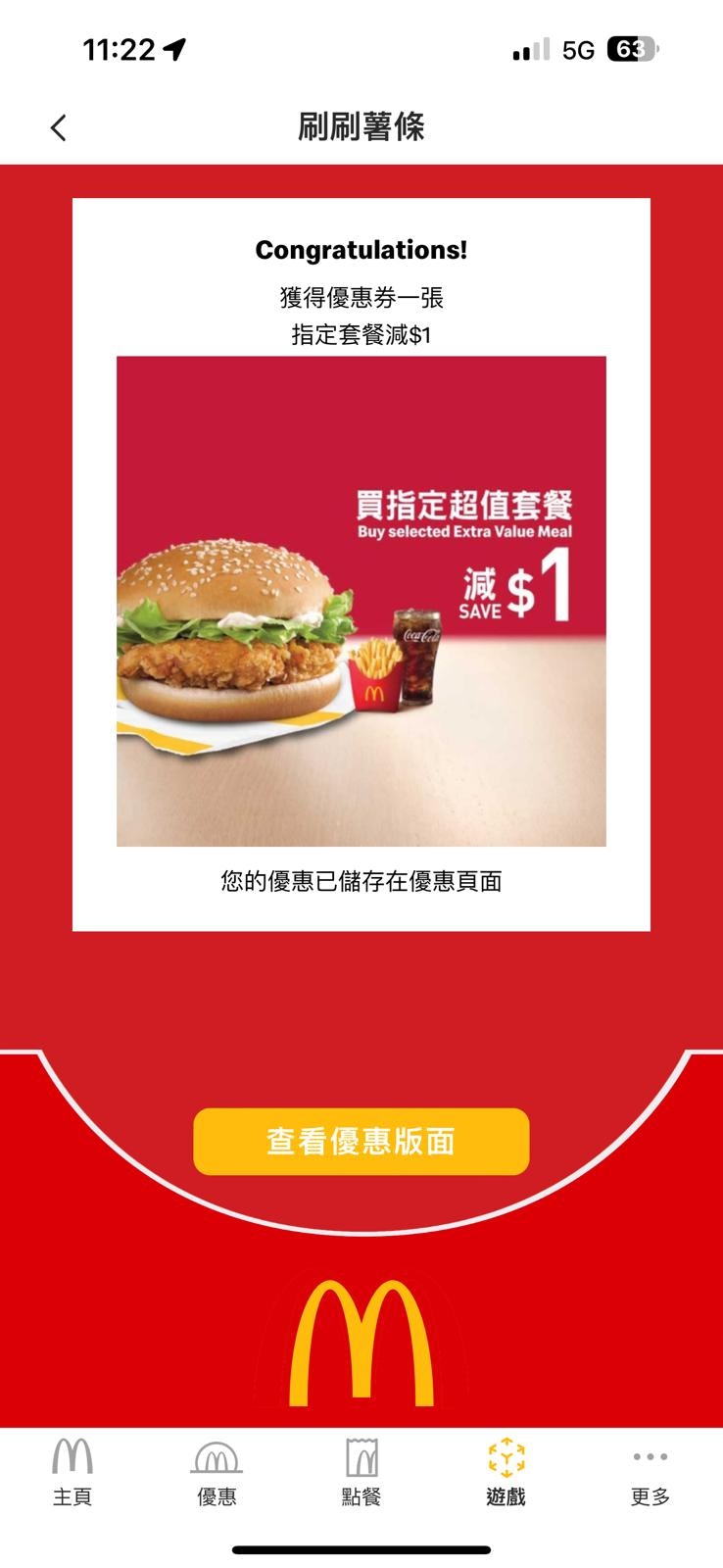Tap the 刷刷薯條 page title
Viewport: 723px width, 1568px height.
point(361,127)
